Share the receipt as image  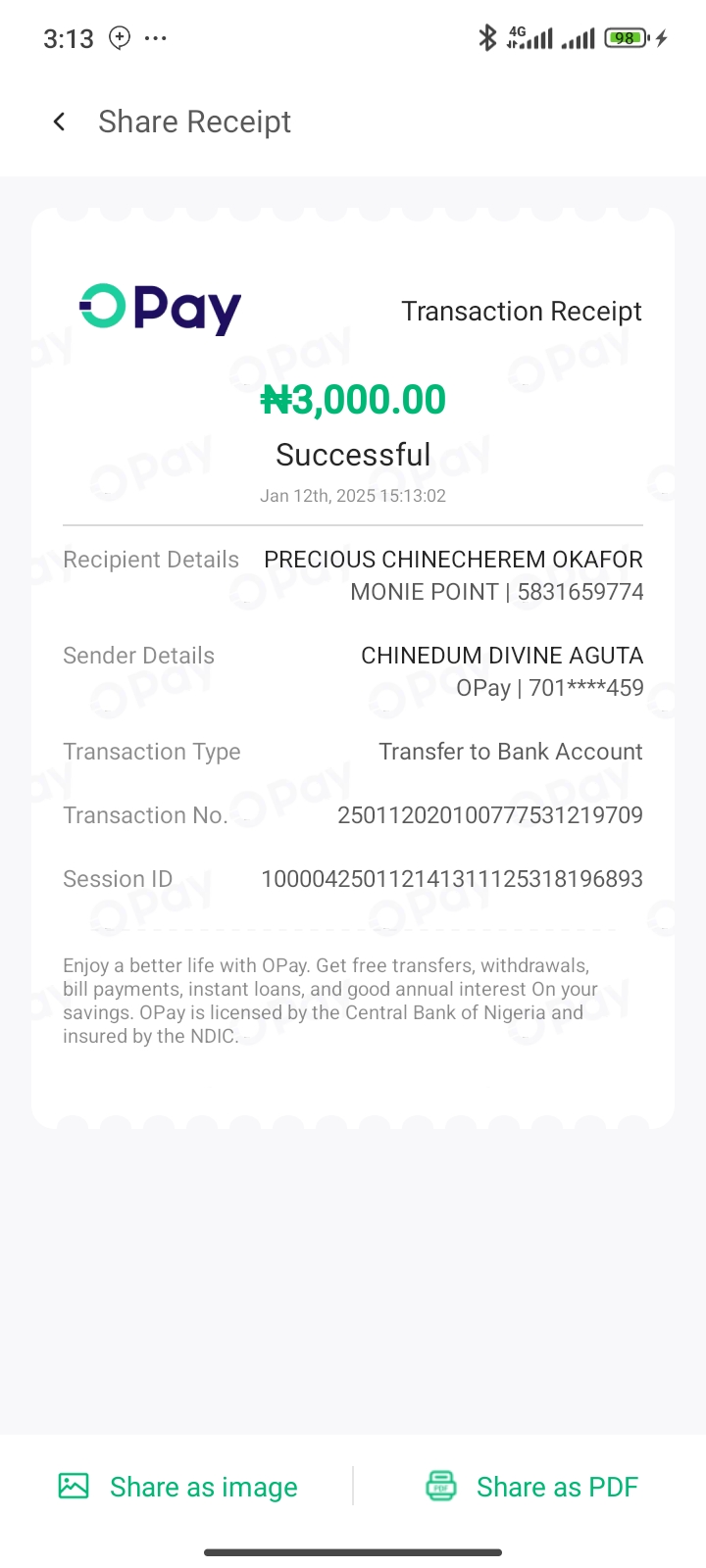point(178,1487)
